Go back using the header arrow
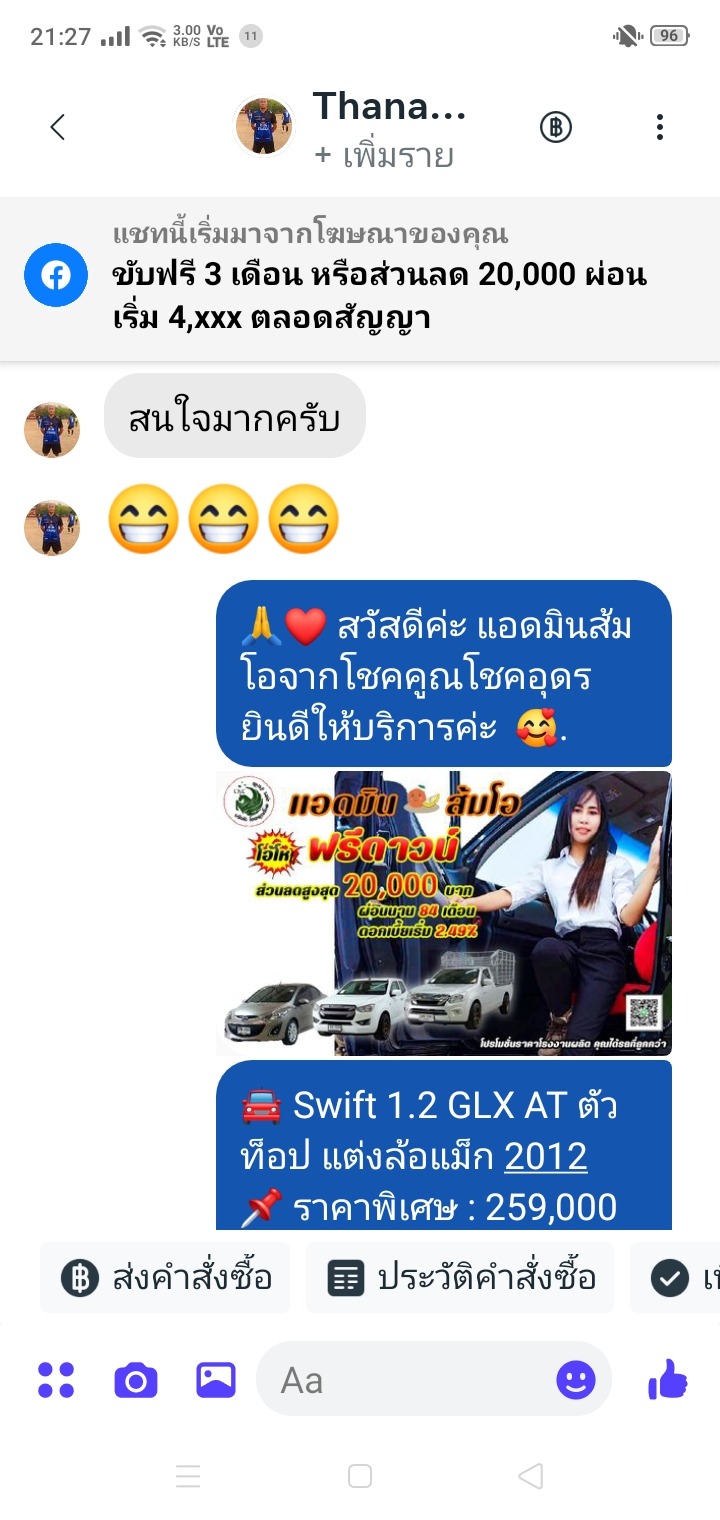The height and width of the screenshot is (1520, 720). click(x=58, y=127)
